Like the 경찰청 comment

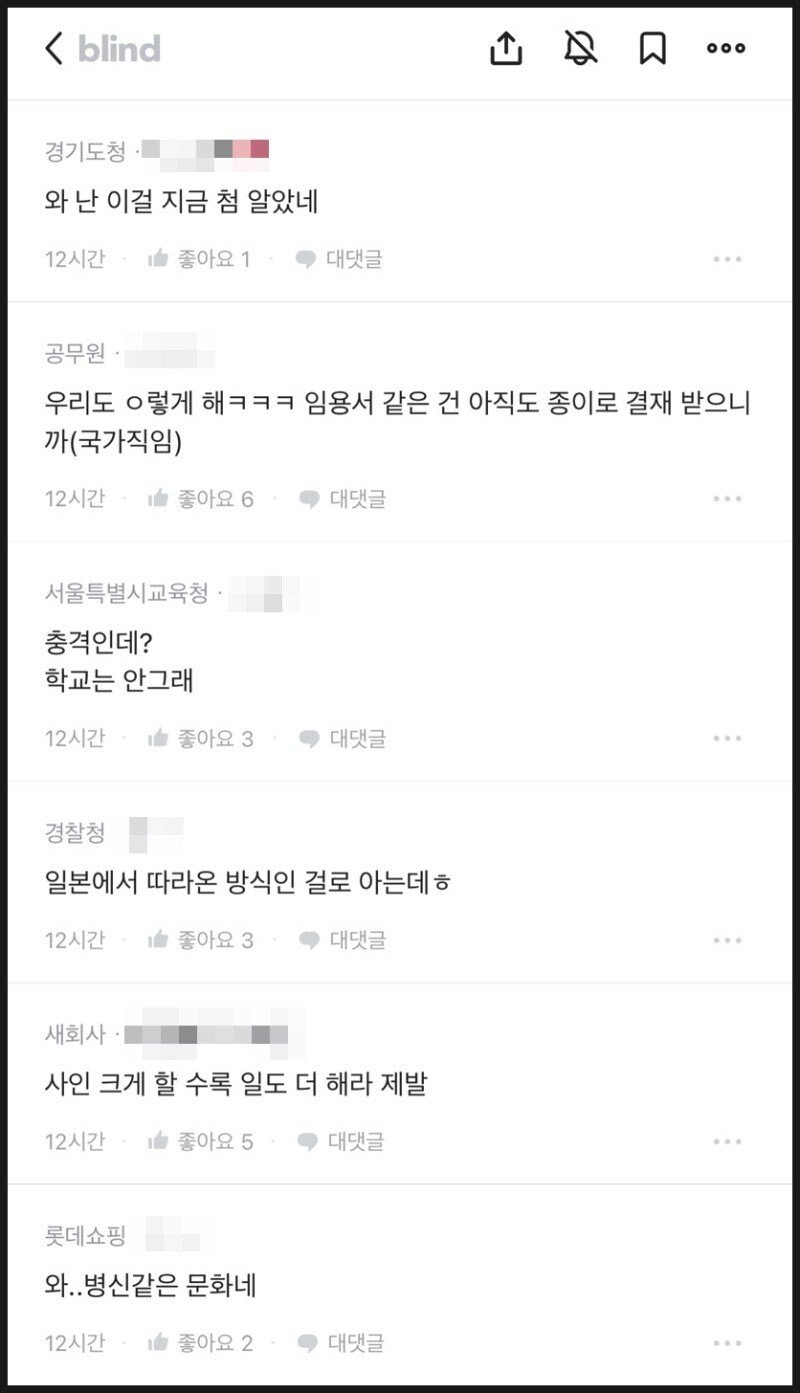200,939
